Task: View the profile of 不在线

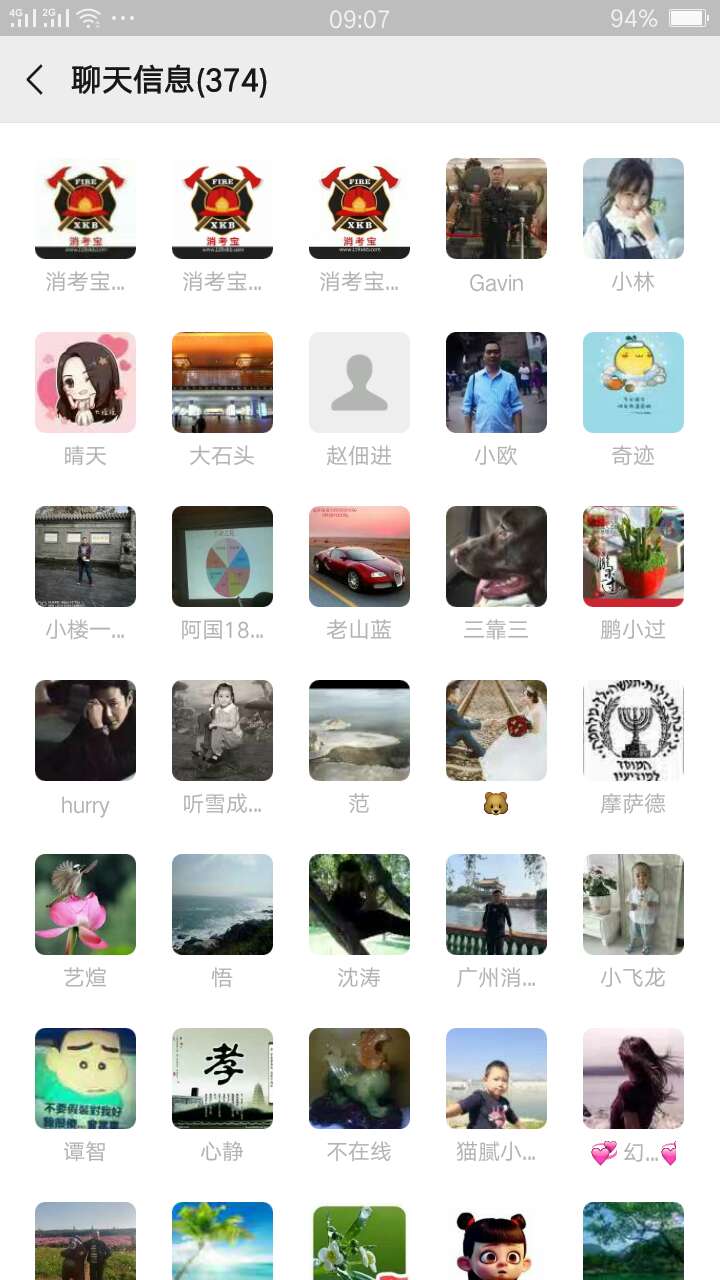Action: pos(359,1078)
